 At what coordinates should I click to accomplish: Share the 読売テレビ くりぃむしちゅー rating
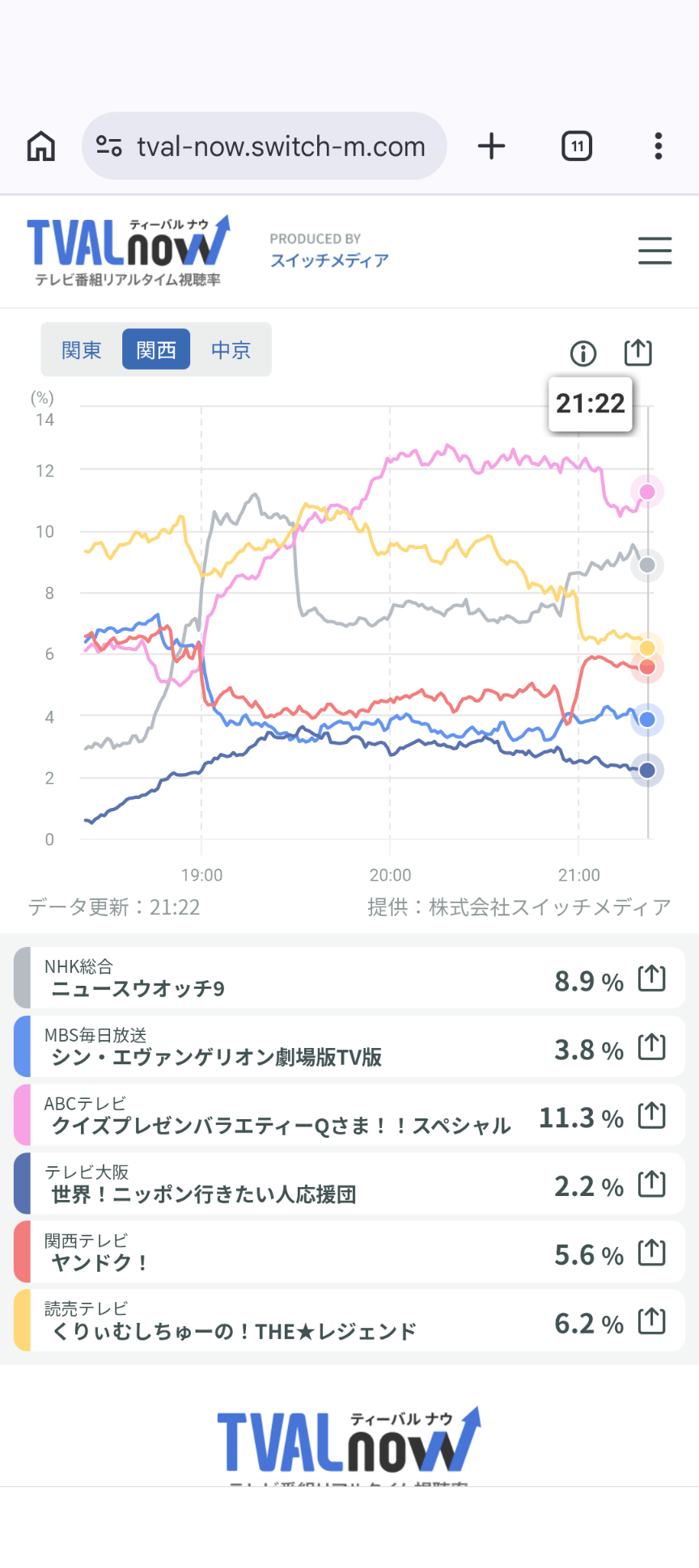point(651,1322)
